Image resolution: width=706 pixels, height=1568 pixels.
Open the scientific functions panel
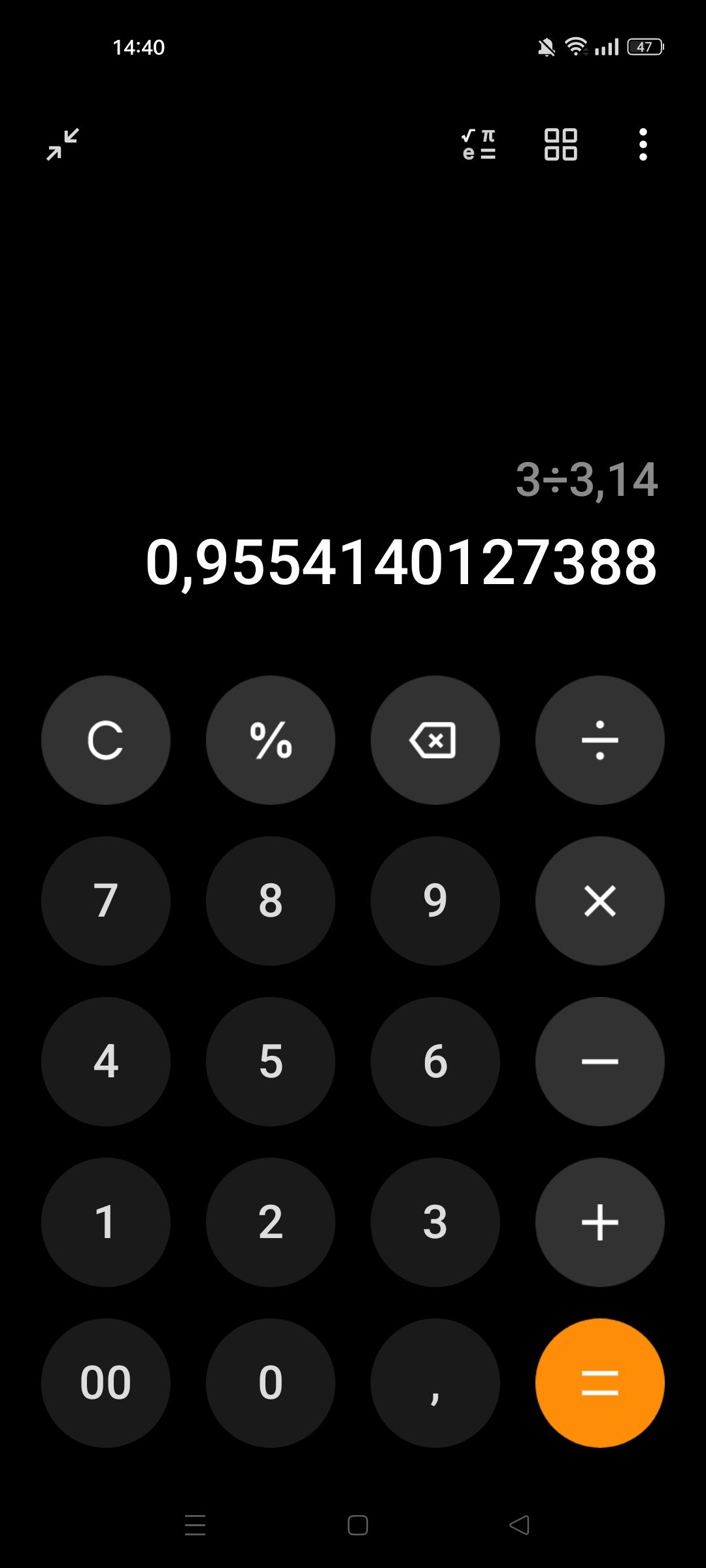point(479,144)
